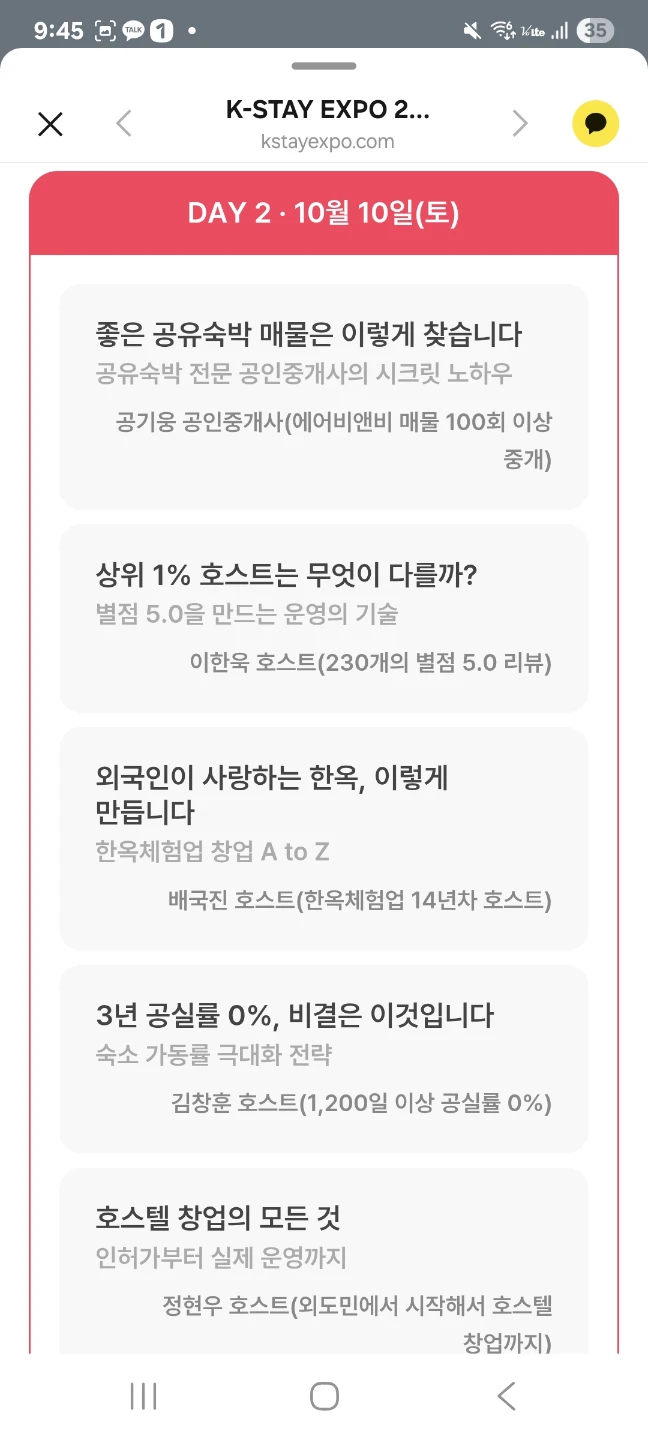Open recent apps from navigation bar
The height and width of the screenshot is (1440, 648).
(x=144, y=1396)
